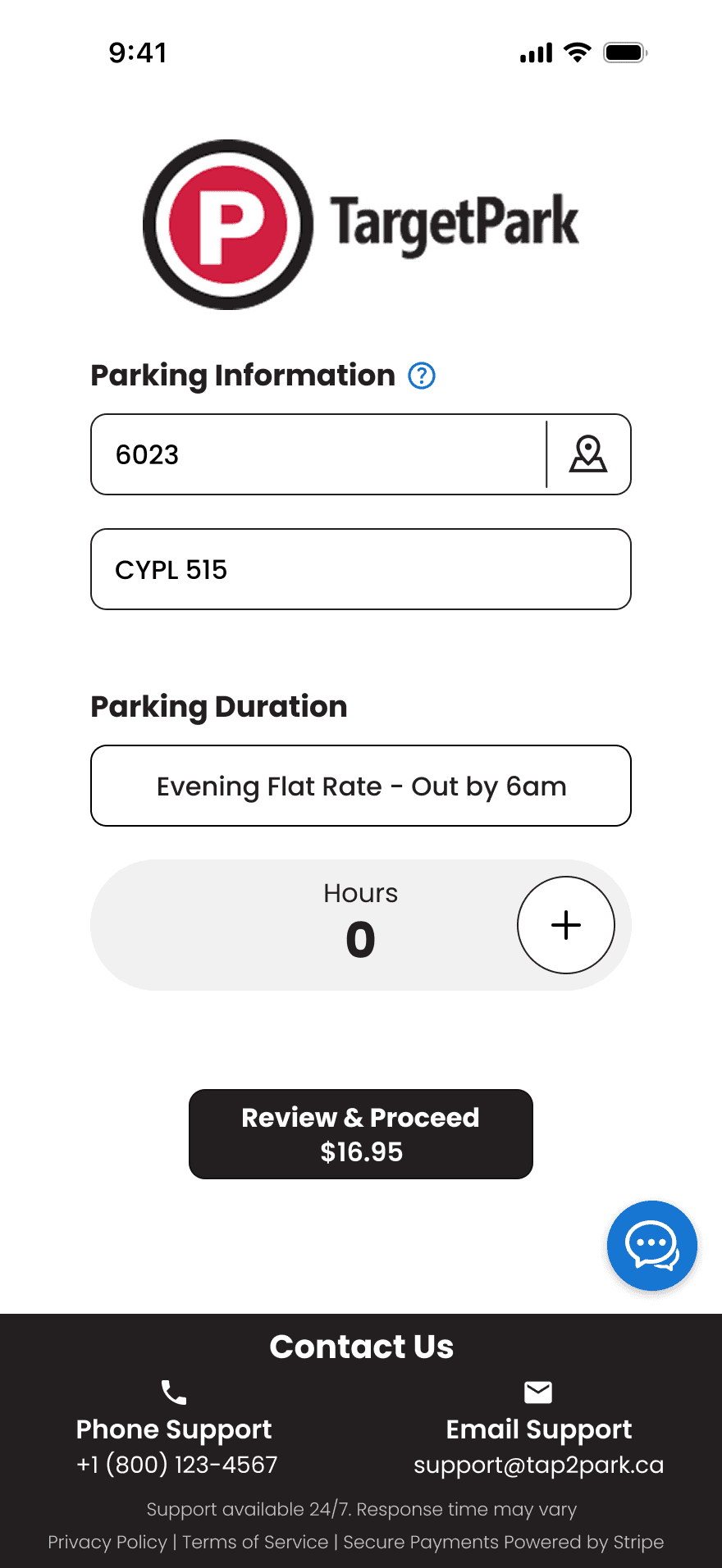The image size is (722, 1568).
Task: Open the Privacy Policy link
Action: (107, 1543)
